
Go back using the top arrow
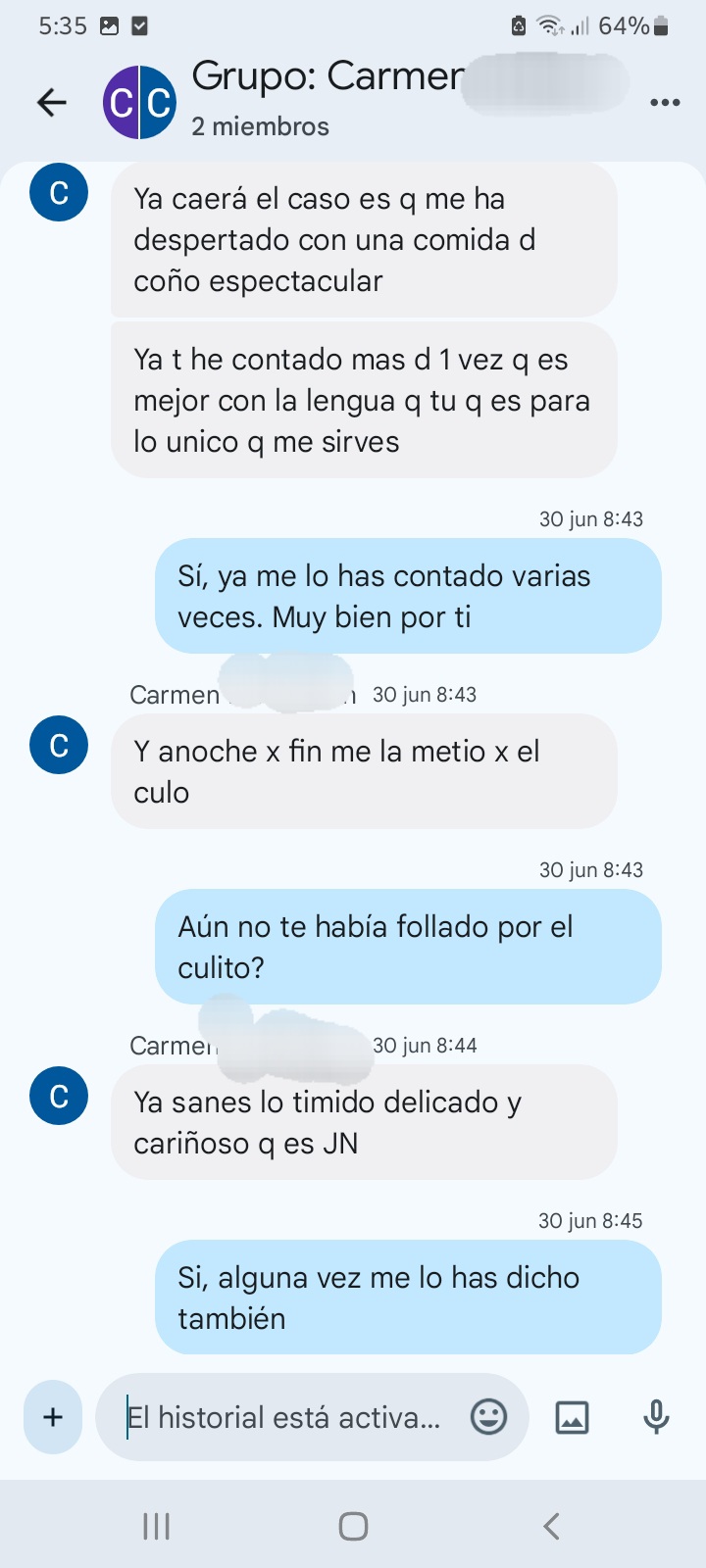[x=52, y=102]
